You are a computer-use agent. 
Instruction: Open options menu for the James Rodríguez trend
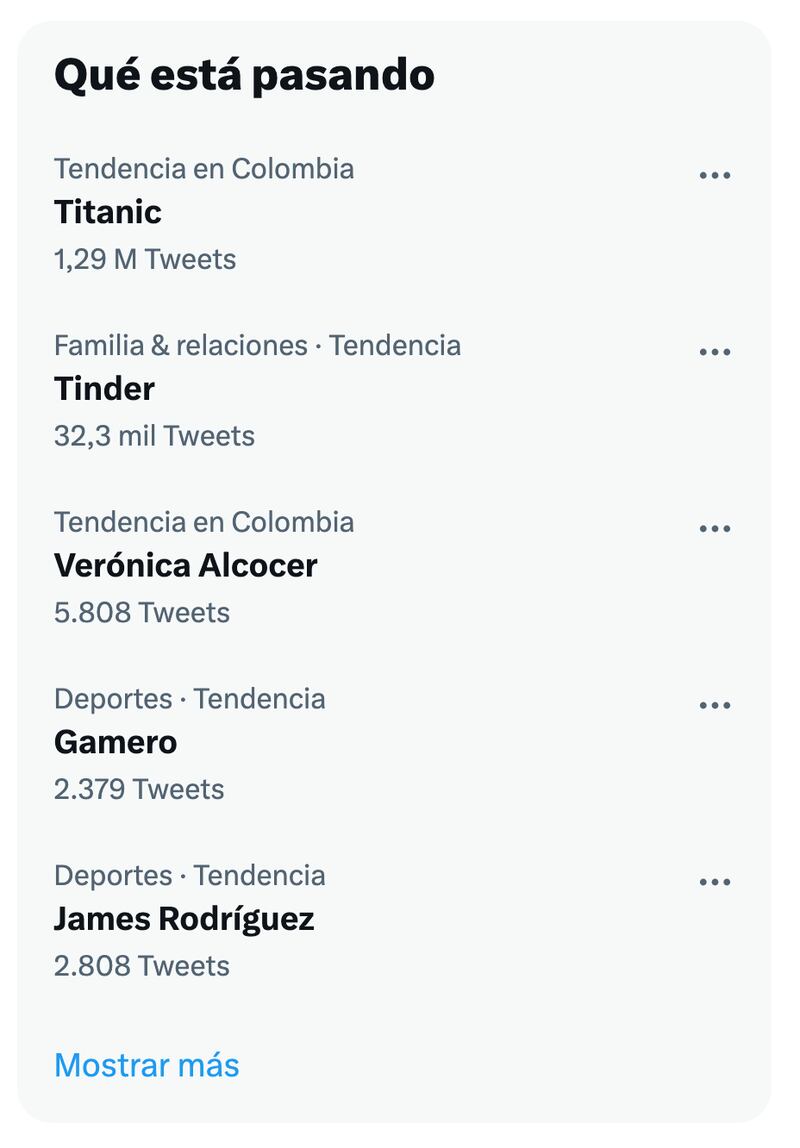click(716, 881)
